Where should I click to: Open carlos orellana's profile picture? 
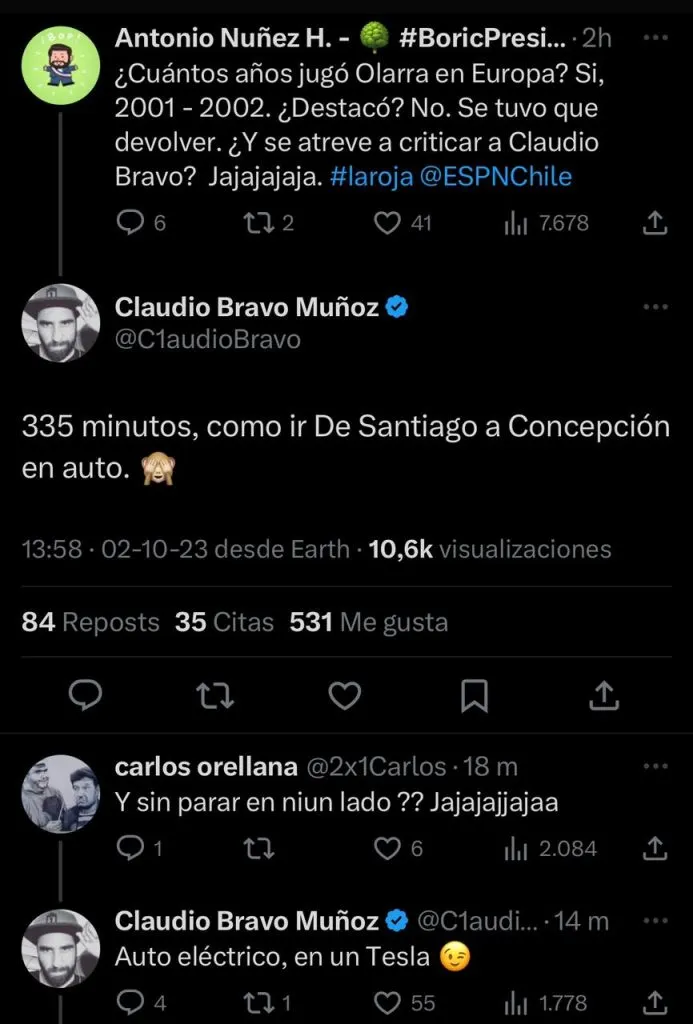(x=60, y=793)
